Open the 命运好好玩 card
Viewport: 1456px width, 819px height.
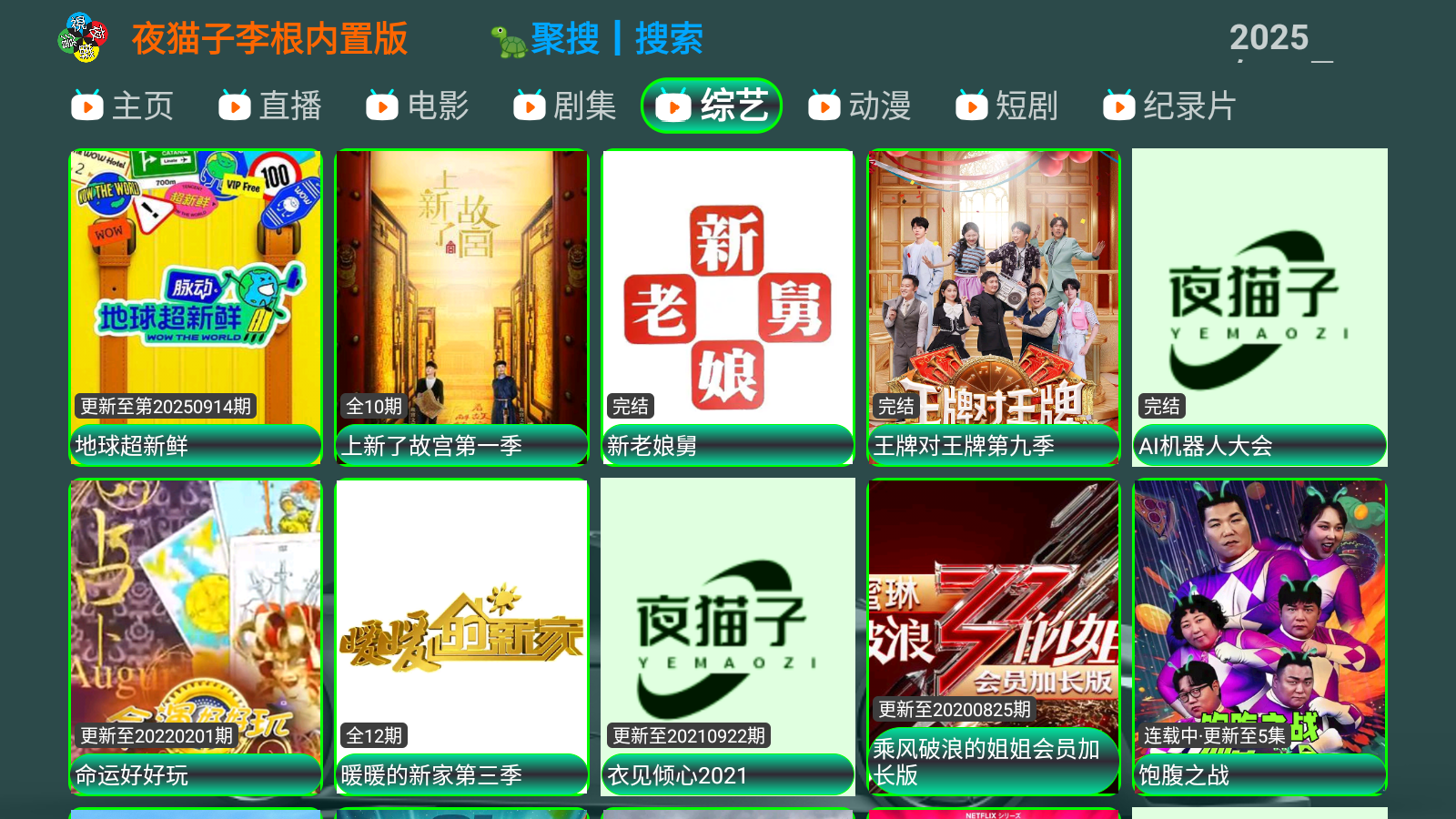pos(196,636)
